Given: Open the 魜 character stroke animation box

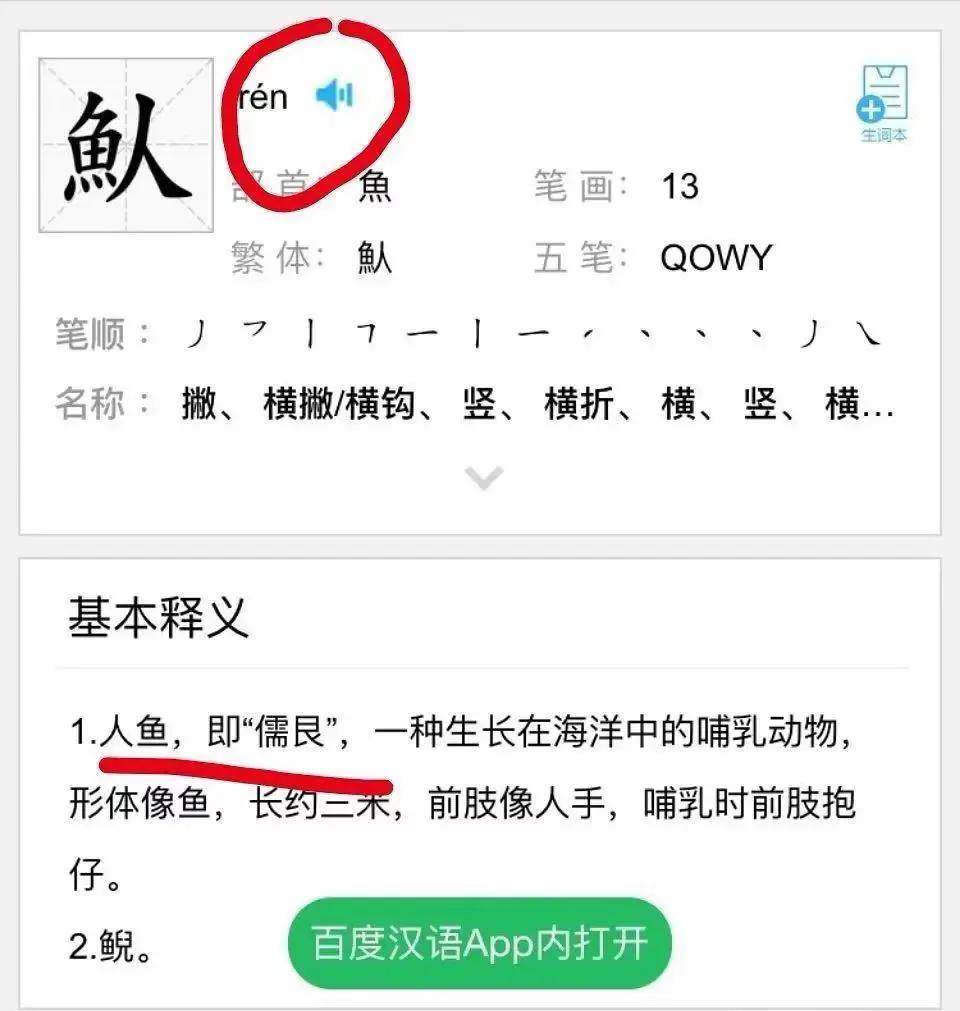Looking at the screenshot, I should 126,145.
